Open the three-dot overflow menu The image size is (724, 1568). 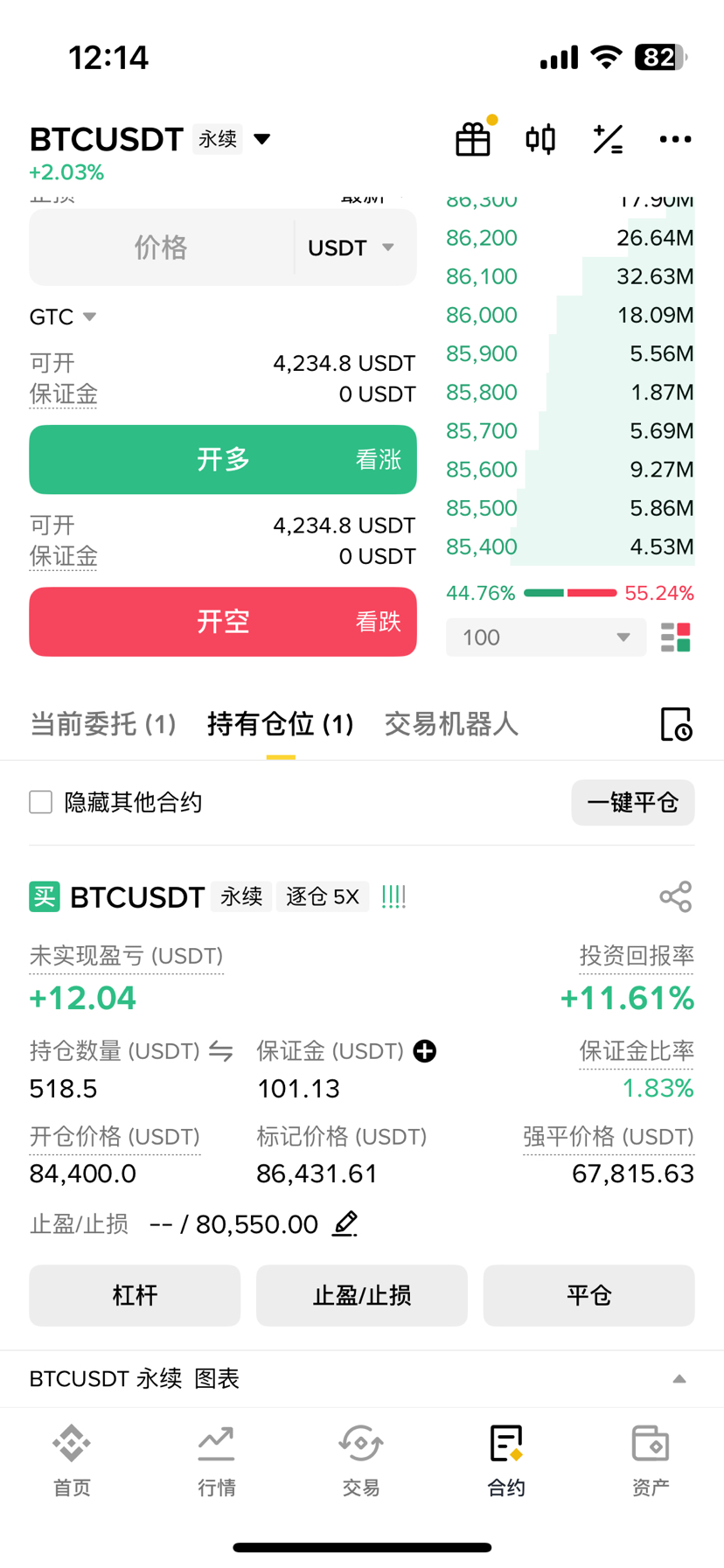675,139
